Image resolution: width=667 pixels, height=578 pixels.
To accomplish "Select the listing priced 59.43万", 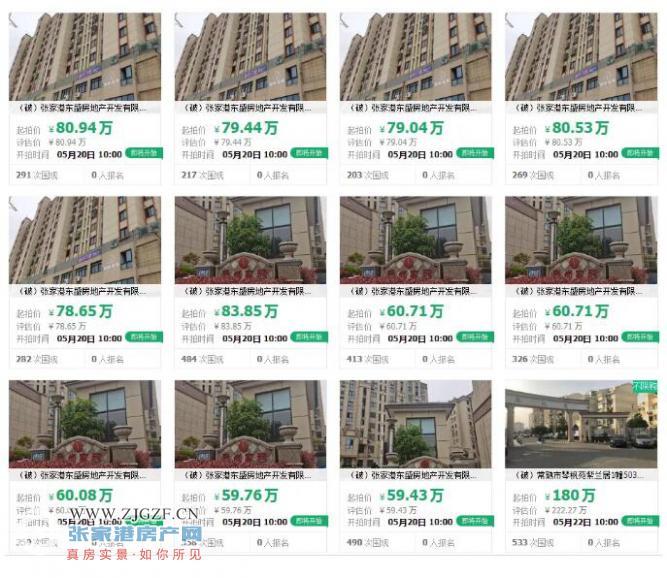I will coord(416,424).
